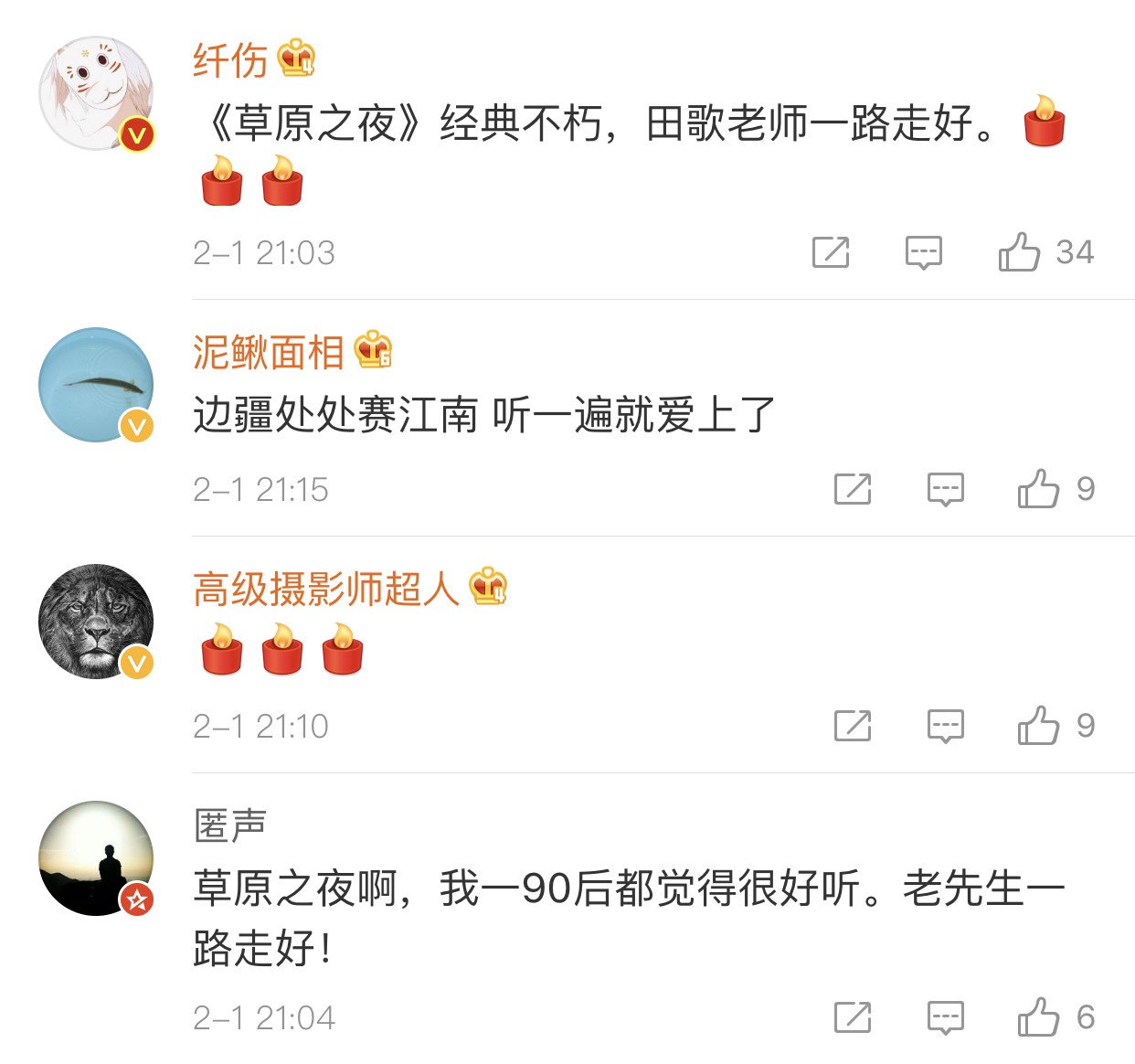The width and height of the screenshot is (1135, 1064).
Task: Like 纤伤's comment
Action: coord(1019,252)
